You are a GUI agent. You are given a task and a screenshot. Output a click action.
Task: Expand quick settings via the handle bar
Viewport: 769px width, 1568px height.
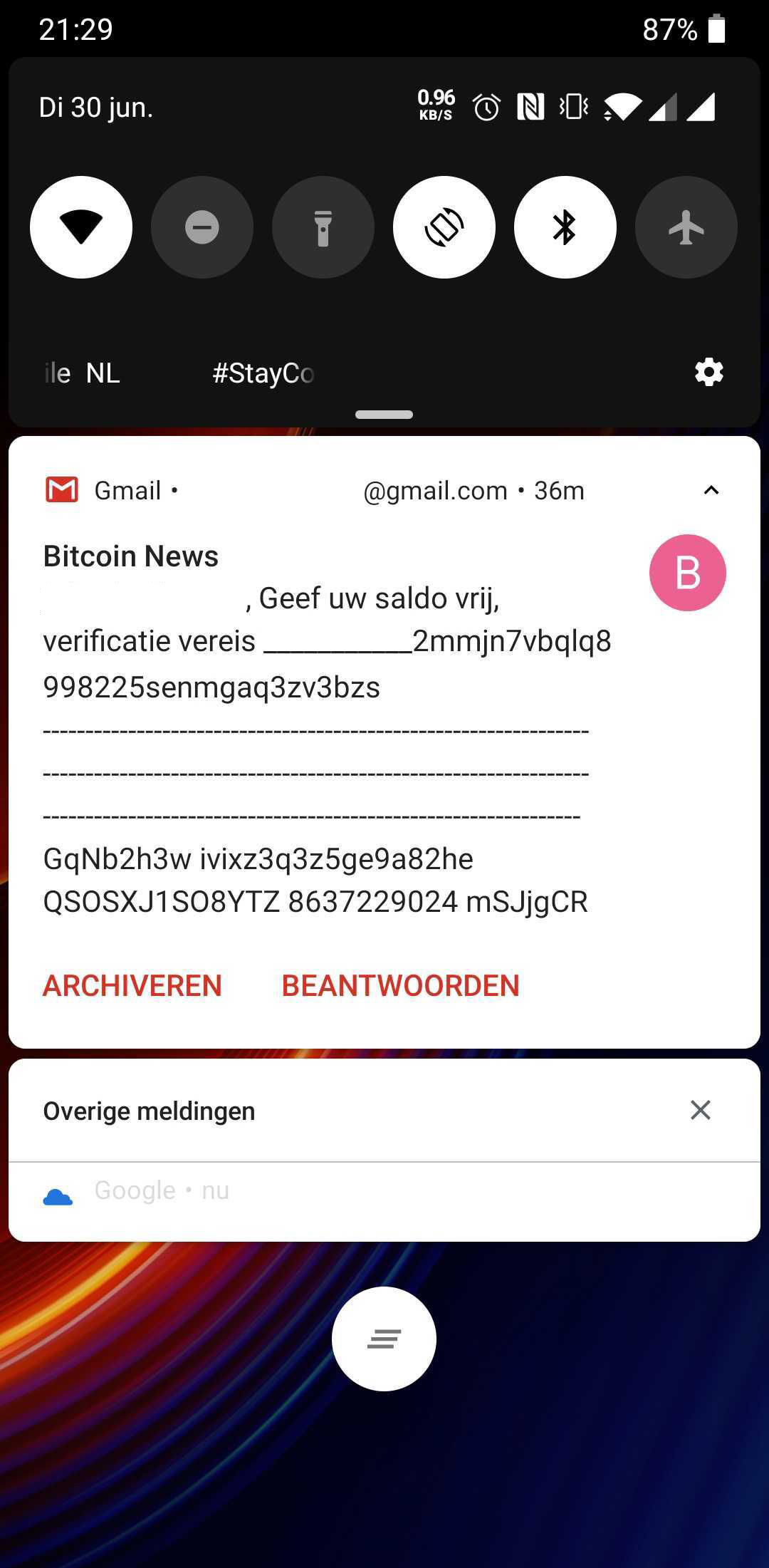click(384, 415)
